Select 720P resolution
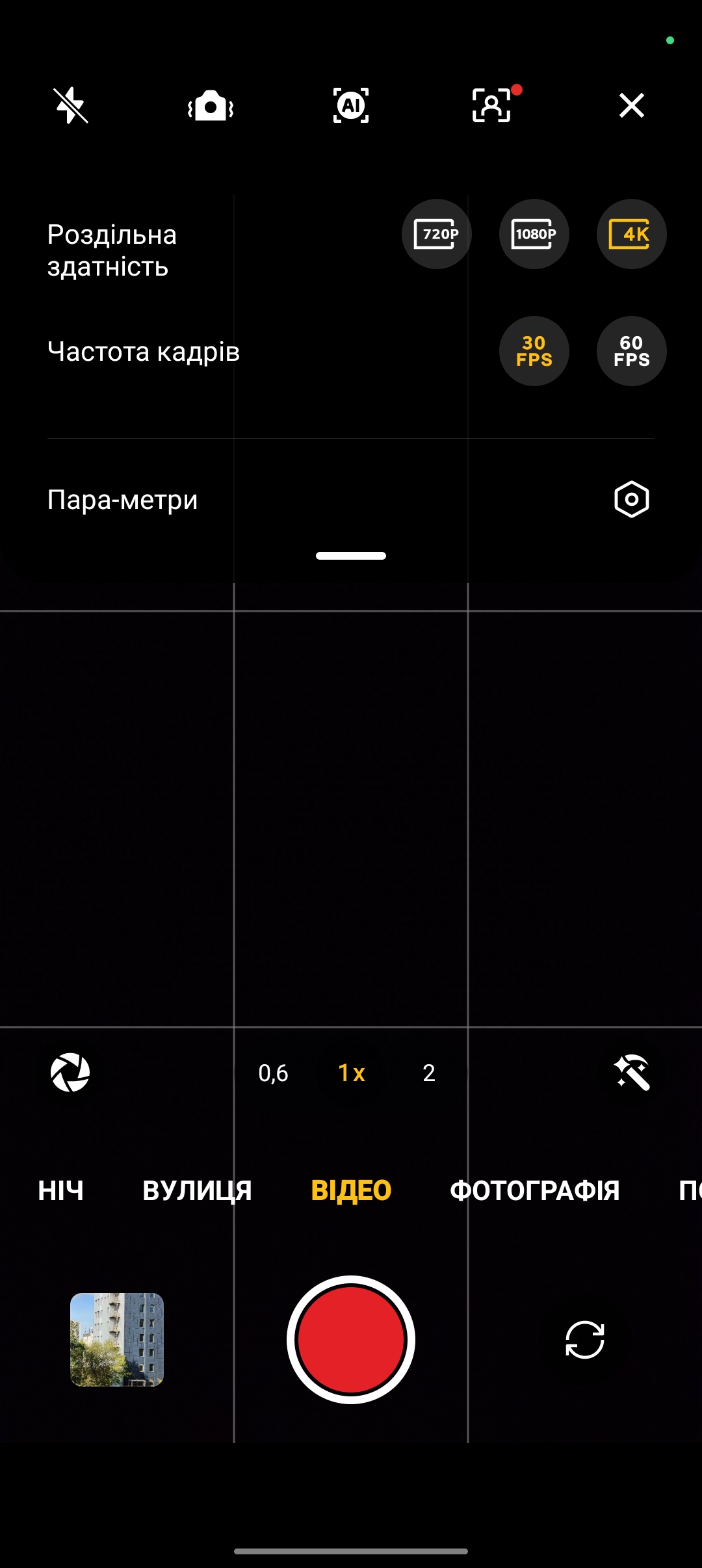702x1568 pixels. click(x=437, y=234)
